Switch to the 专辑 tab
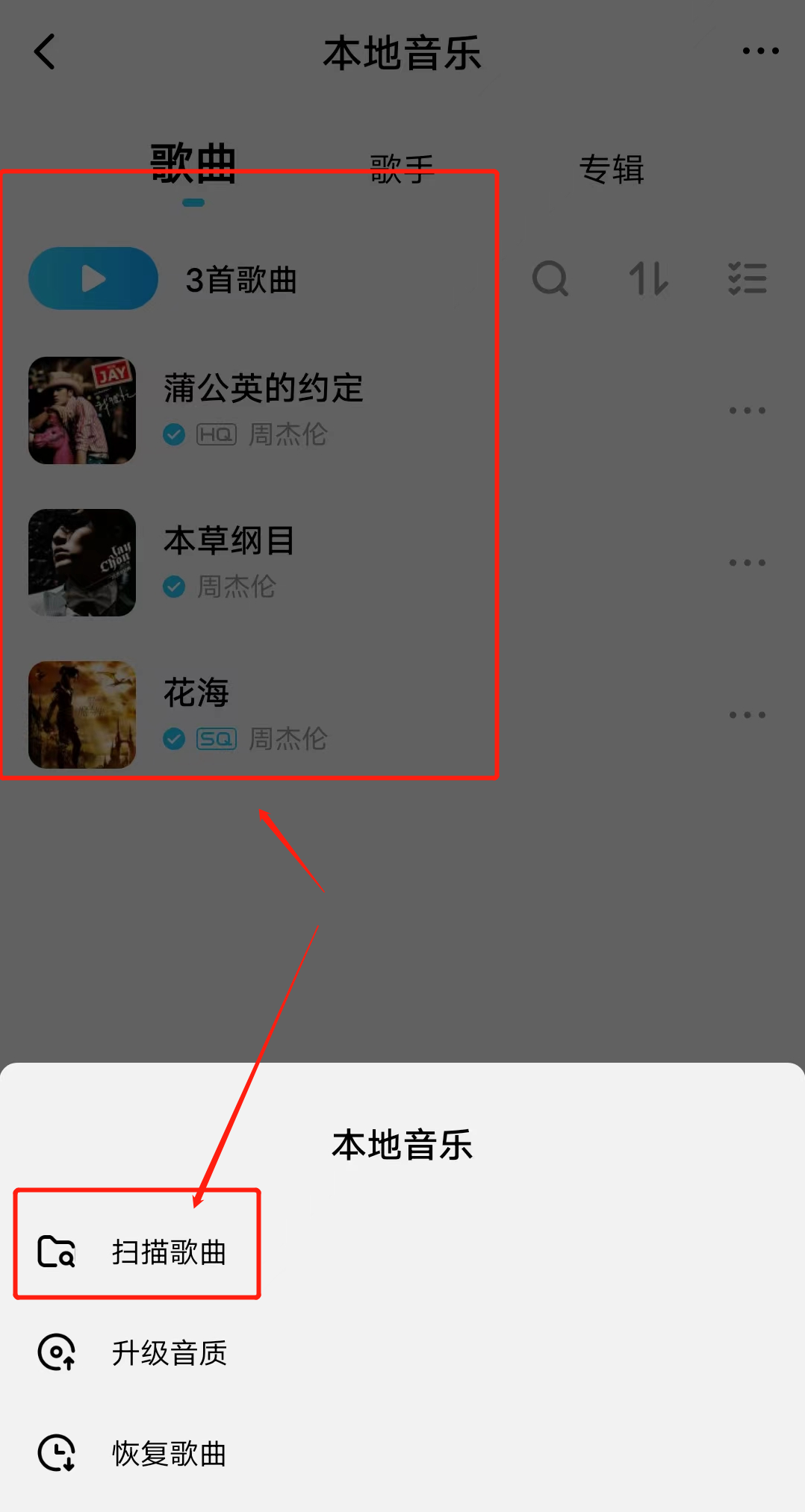This screenshot has height=1512, width=805. (x=612, y=169)
